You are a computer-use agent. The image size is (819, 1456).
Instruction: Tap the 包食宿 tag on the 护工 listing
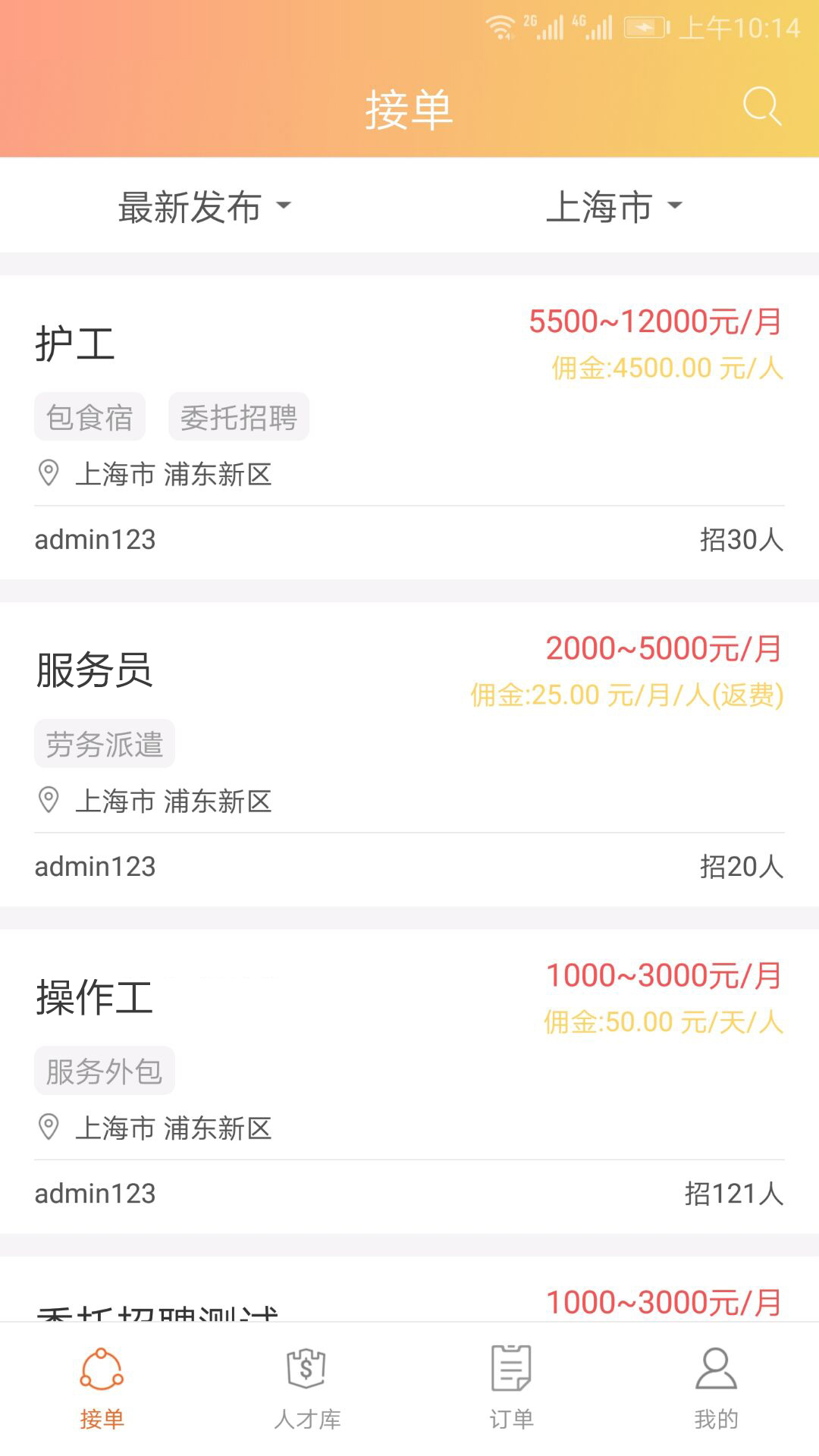pos(89,416)
